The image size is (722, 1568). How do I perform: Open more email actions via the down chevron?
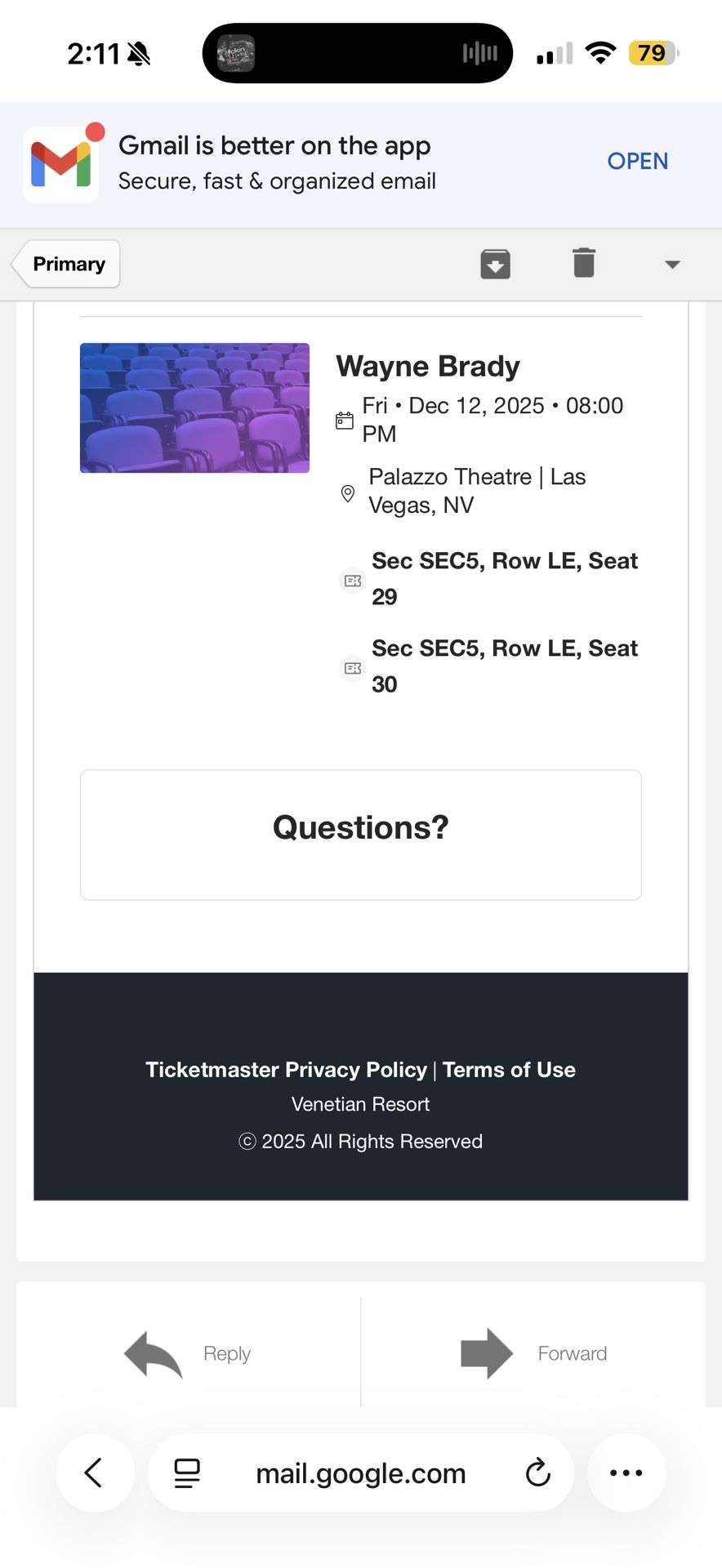click(671, 264)
